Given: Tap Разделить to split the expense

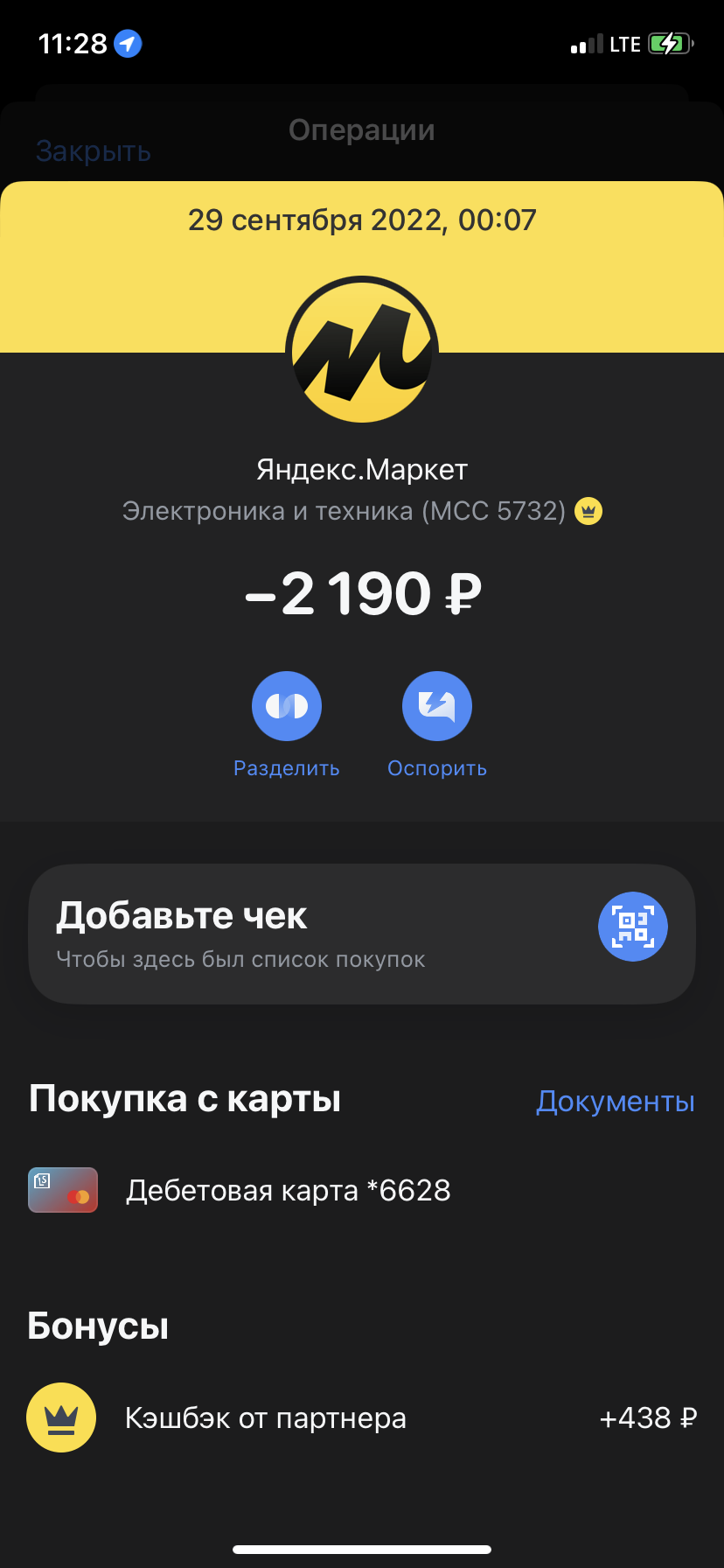Looking at the screenshot, I should point(287,724).
